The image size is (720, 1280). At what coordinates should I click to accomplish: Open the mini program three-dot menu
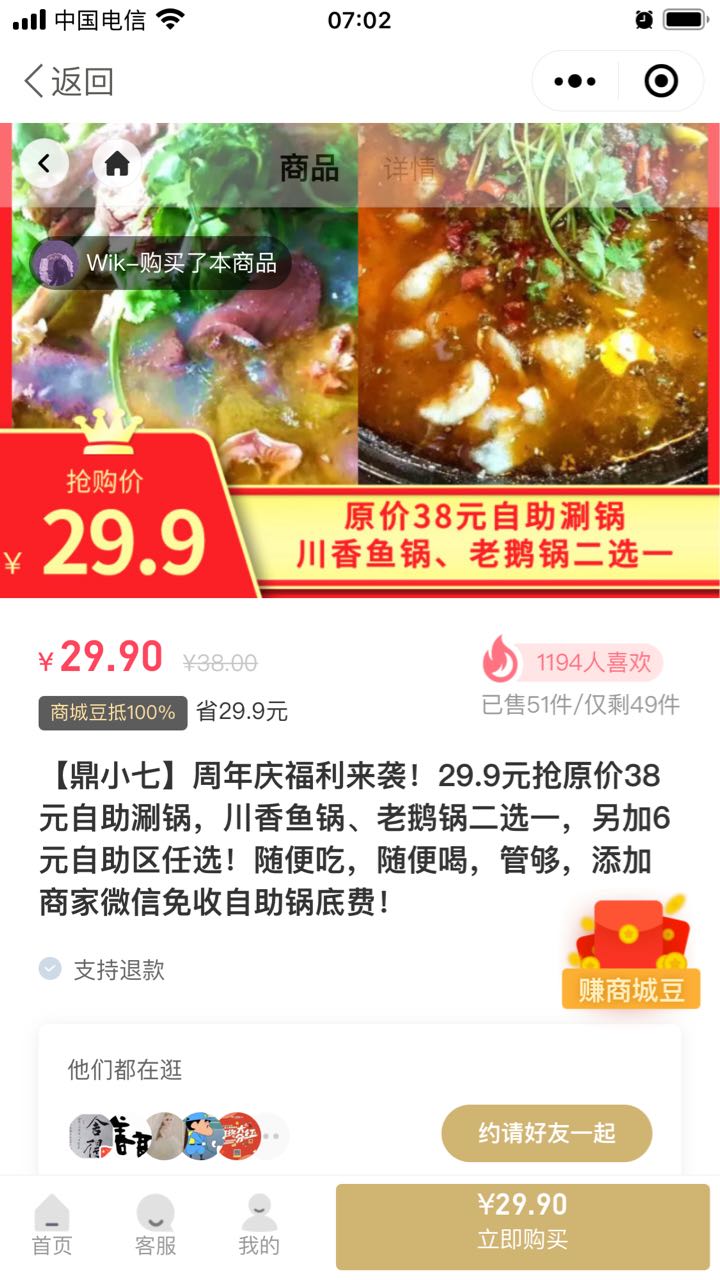pos(575,81)
